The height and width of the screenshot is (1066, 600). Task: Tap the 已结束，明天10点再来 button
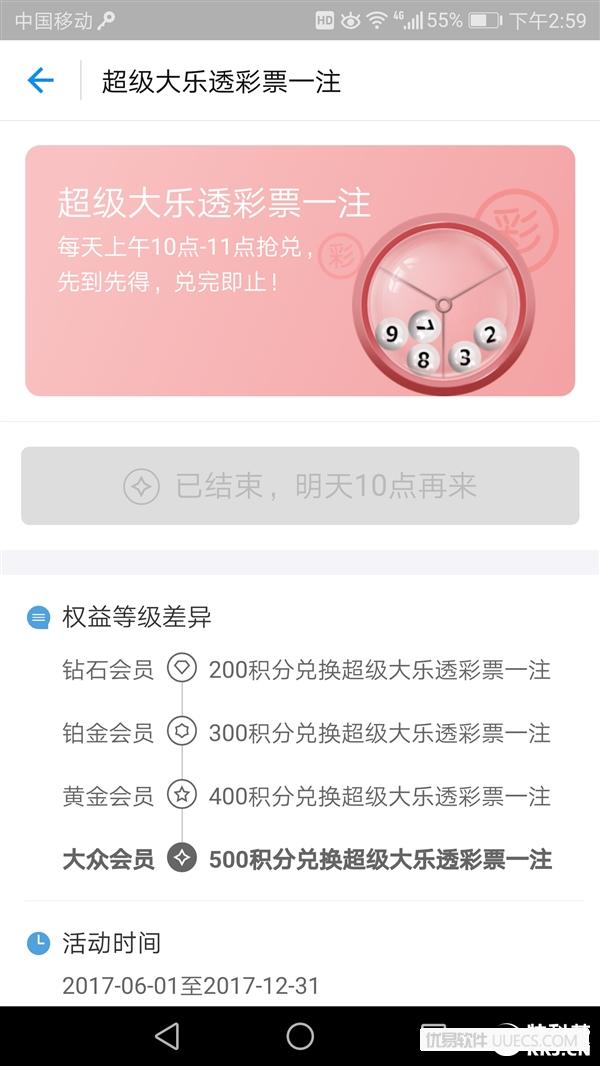[300, 486]
